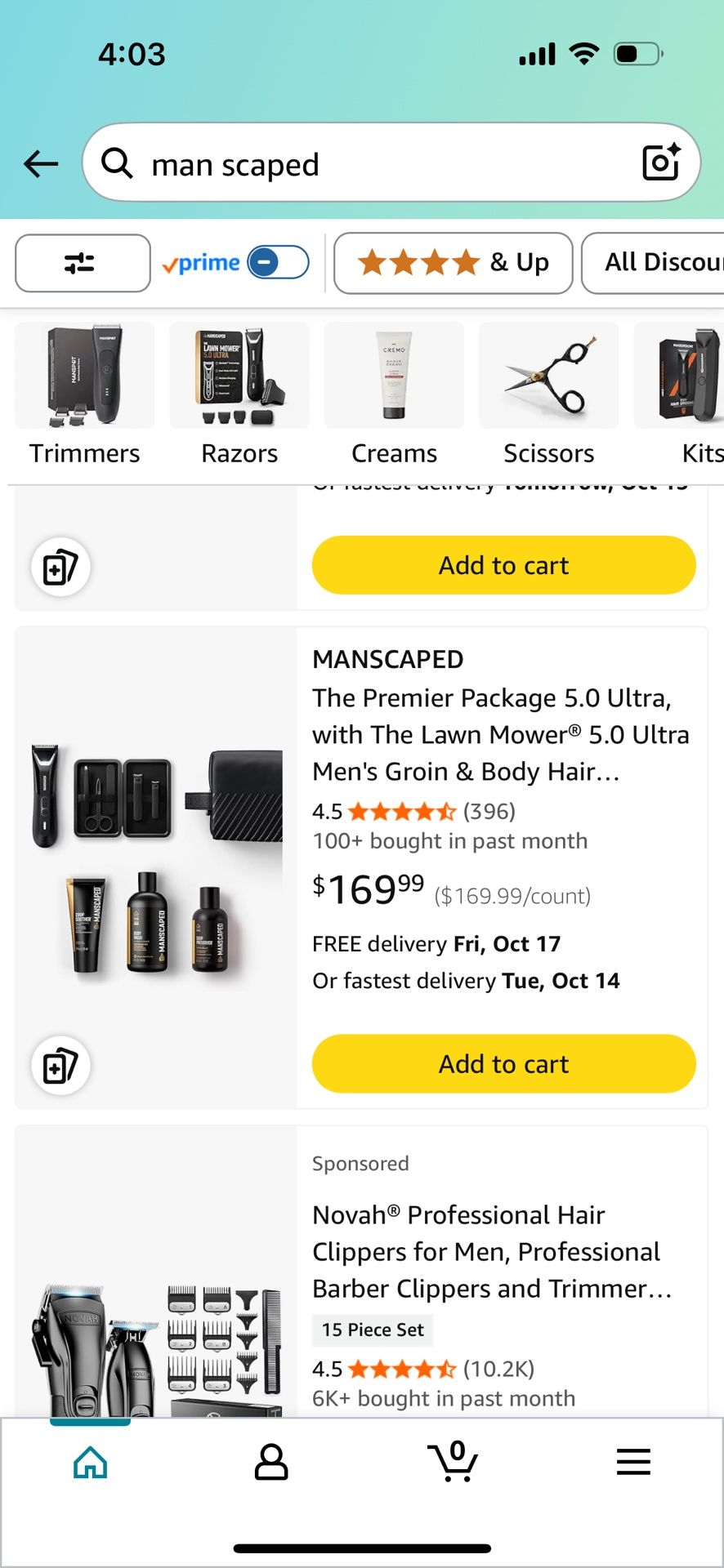View the shopping cart
This screenshot has width=724, height=1568.
453,1462
